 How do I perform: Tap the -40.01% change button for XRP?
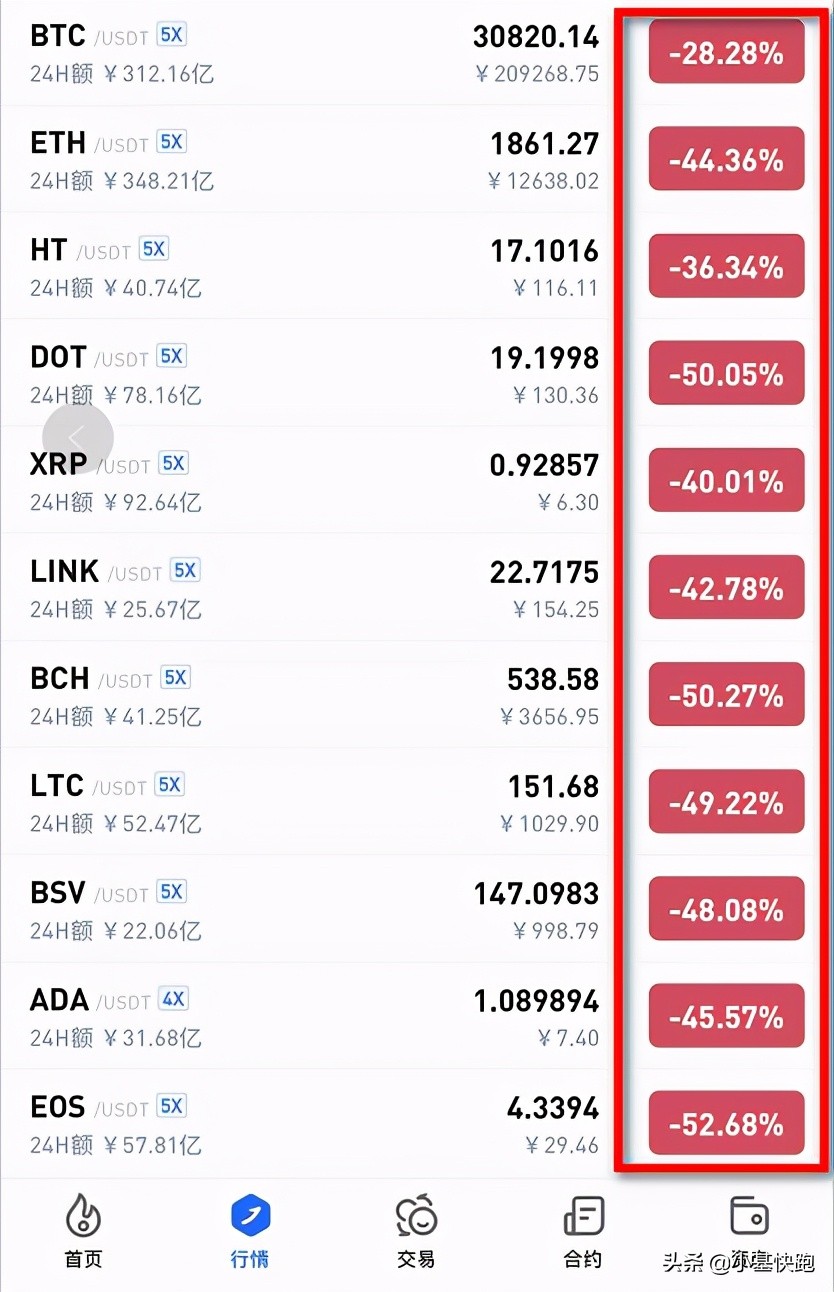(726, 480)
